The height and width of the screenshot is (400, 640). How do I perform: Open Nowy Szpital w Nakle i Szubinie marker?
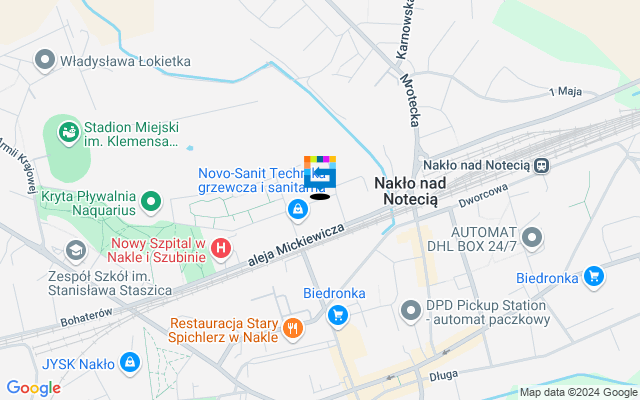point(222,246)
